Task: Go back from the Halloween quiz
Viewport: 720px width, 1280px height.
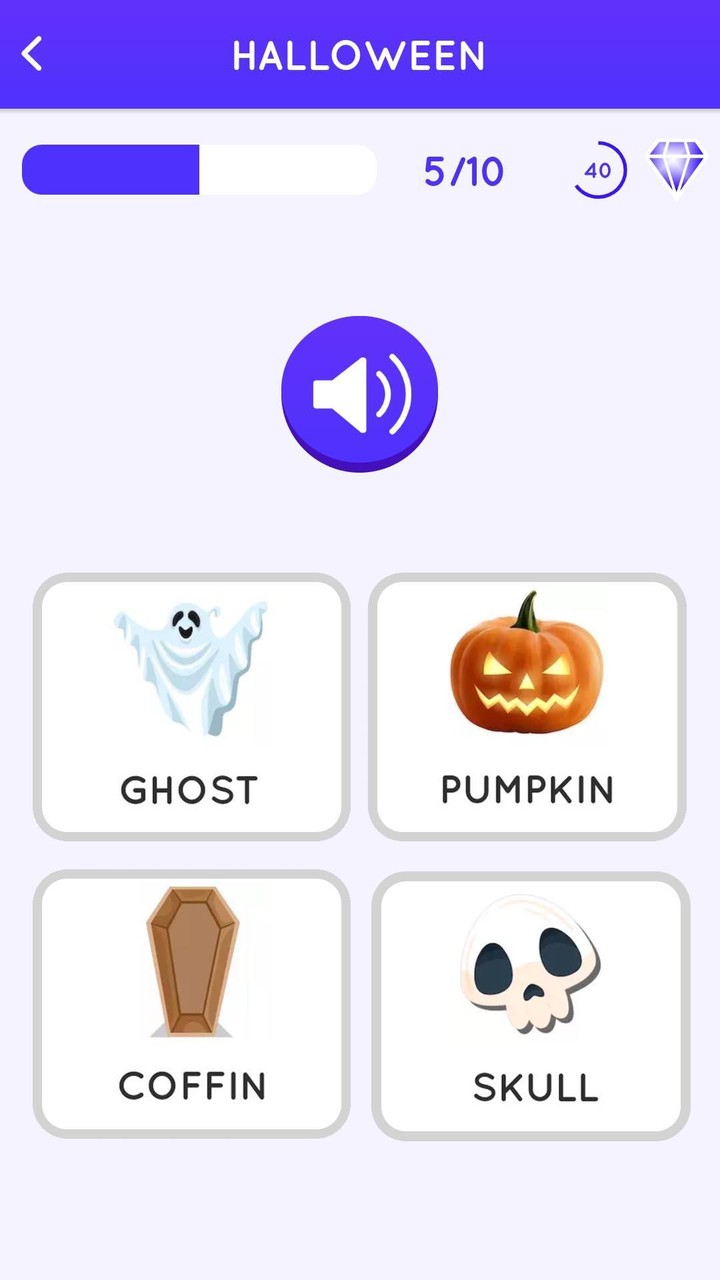Action: [x=33, y=54]
